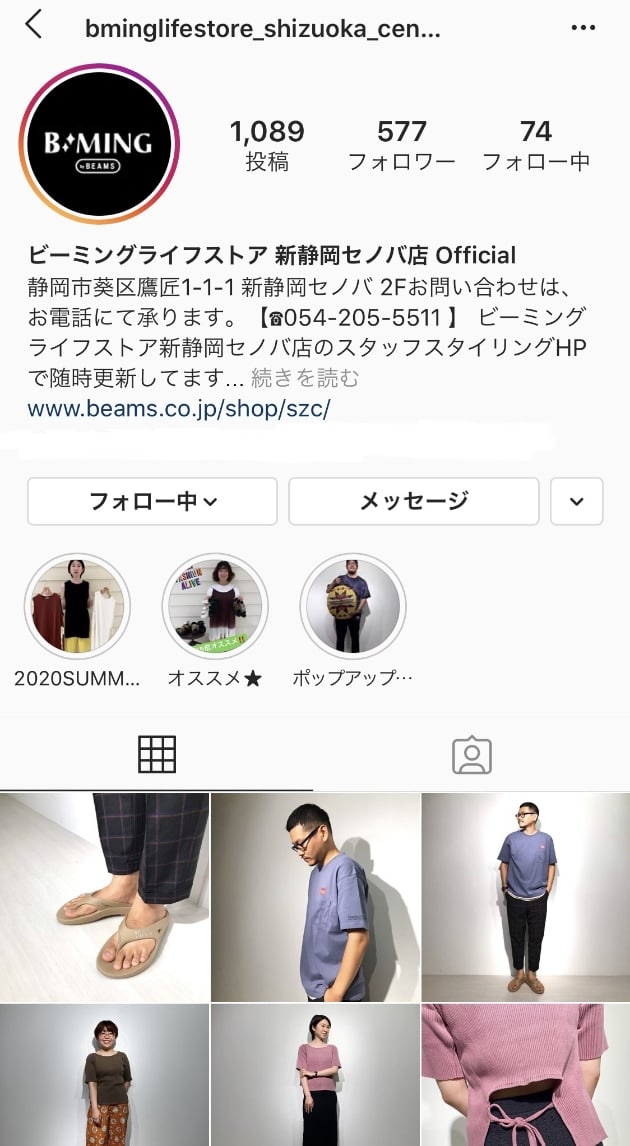Open the オススメ★ story highlight
630x1146 pixels.
(x=214, y=607)
